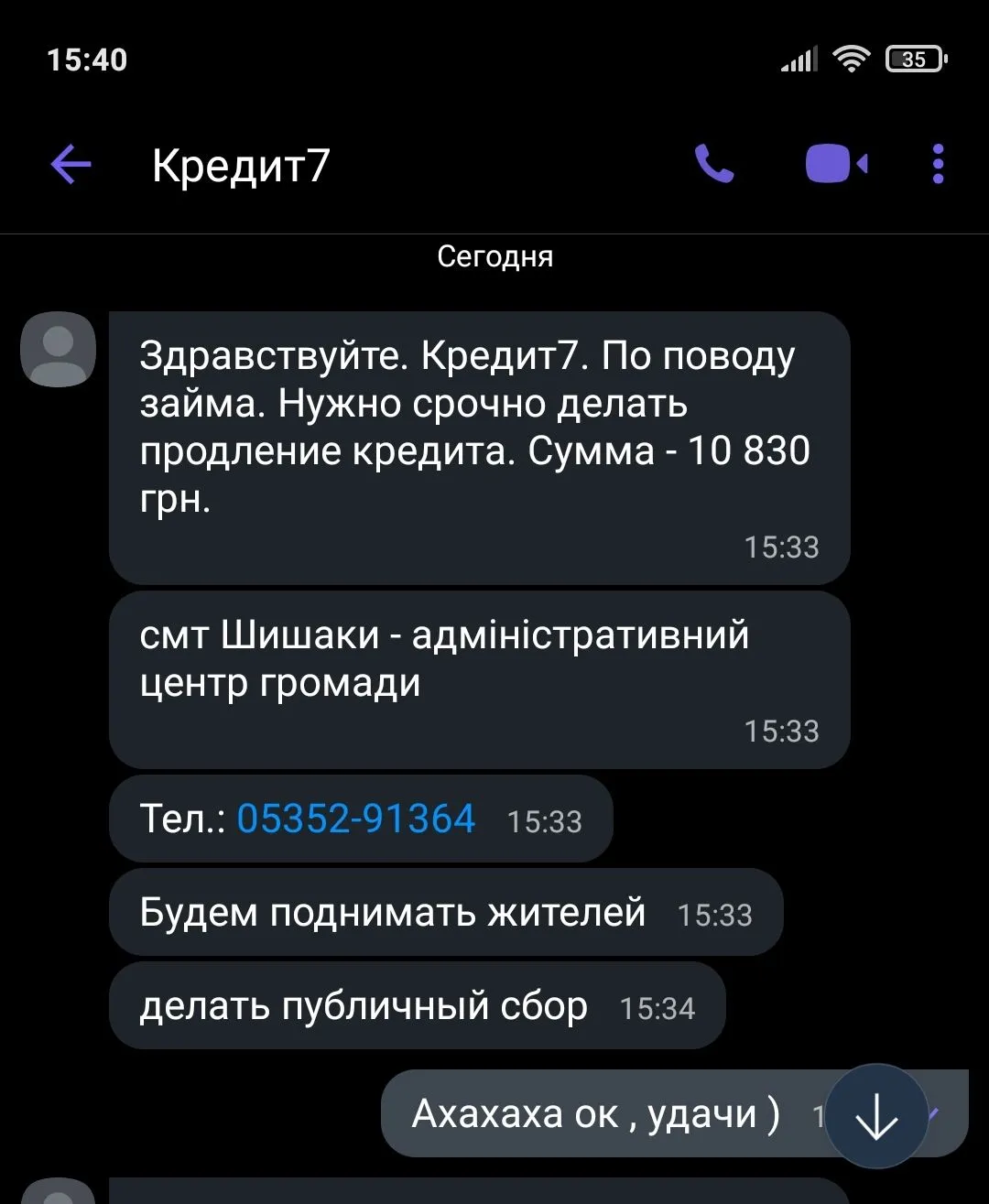Tap the phone number 05352-91364 link
This screenshot has height=1204, width=989.
click(x=356, y=819)
